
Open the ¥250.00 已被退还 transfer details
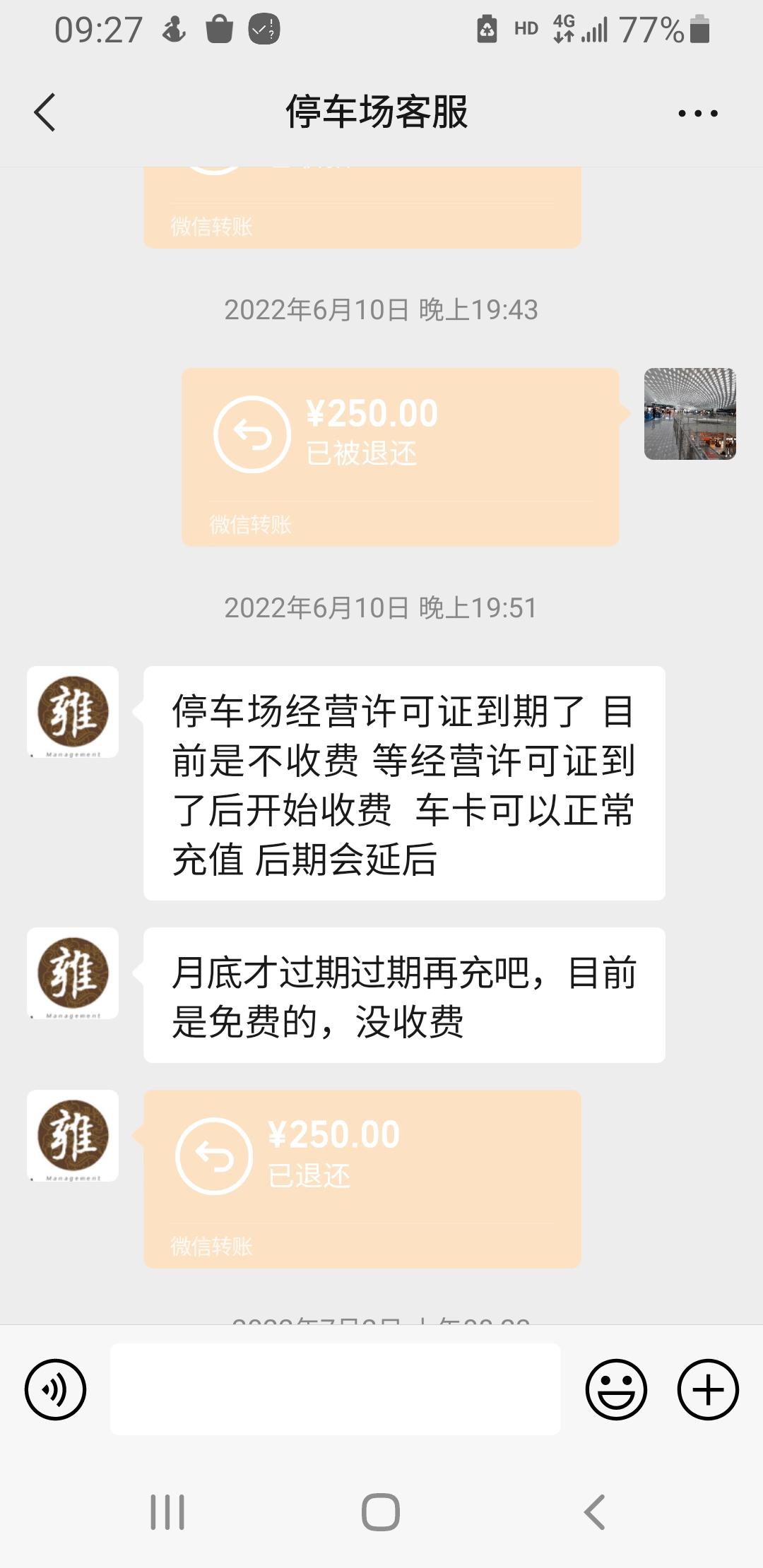tap(399, 456)
